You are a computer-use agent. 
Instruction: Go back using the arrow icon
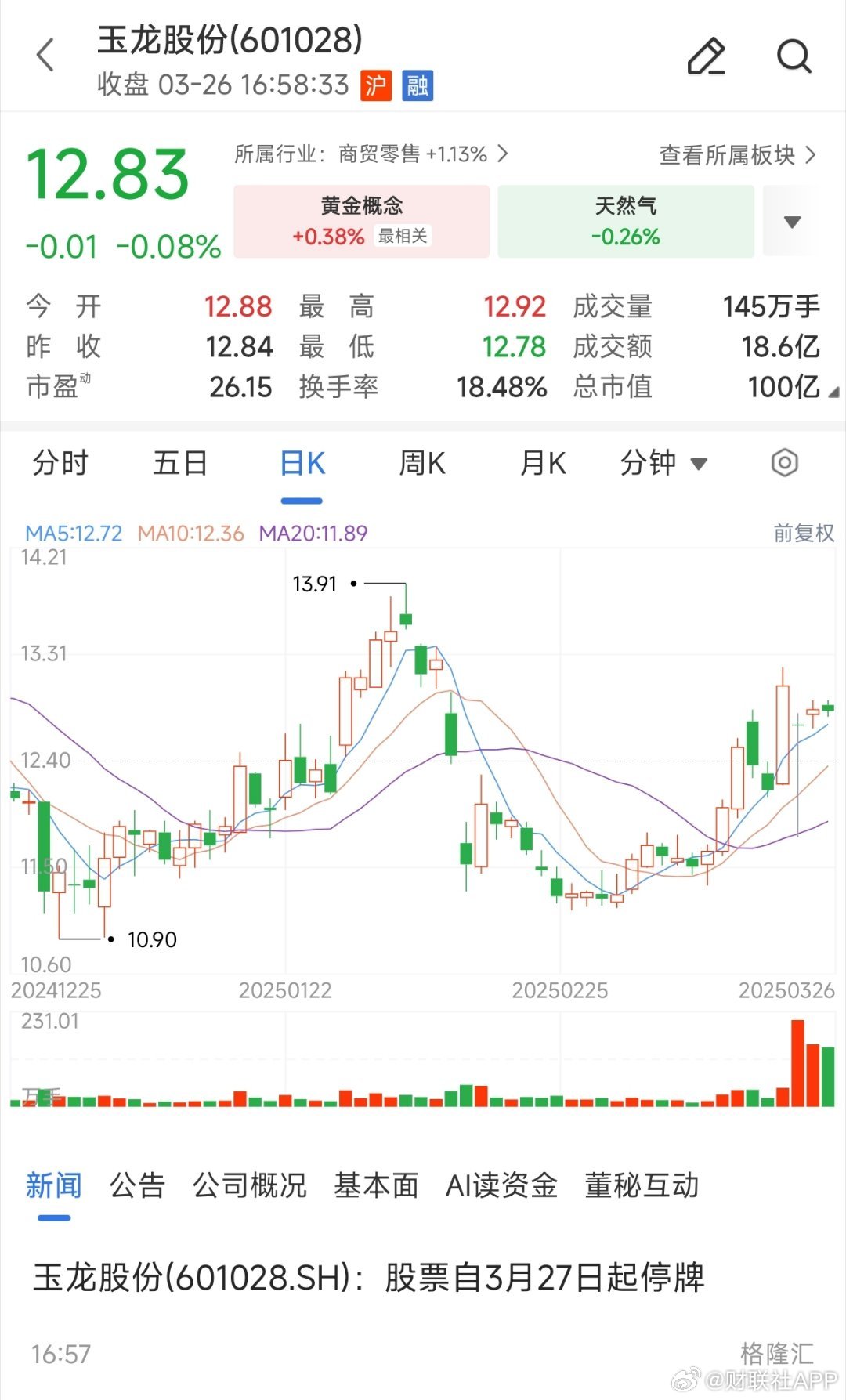point(46,55)
